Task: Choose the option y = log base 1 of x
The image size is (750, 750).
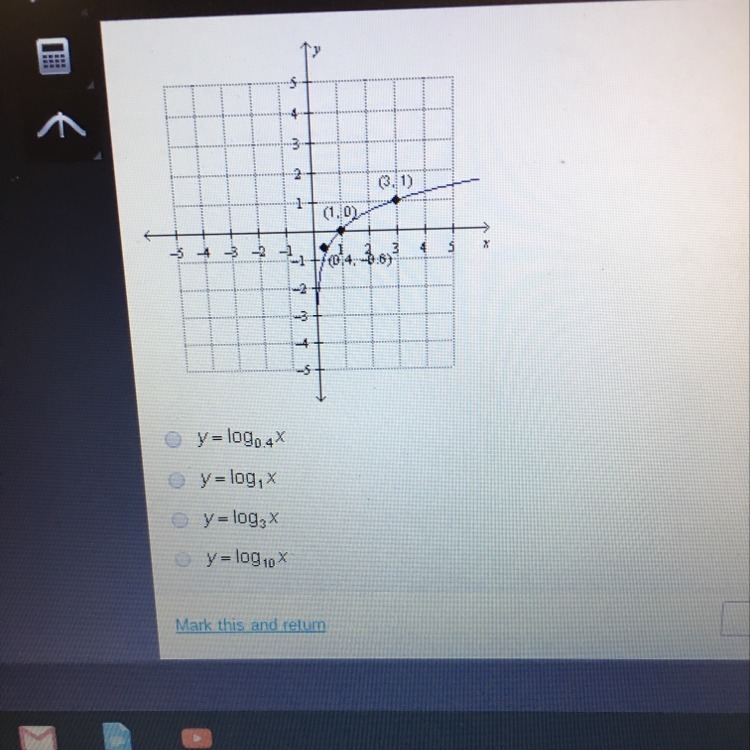Action: 177,480
